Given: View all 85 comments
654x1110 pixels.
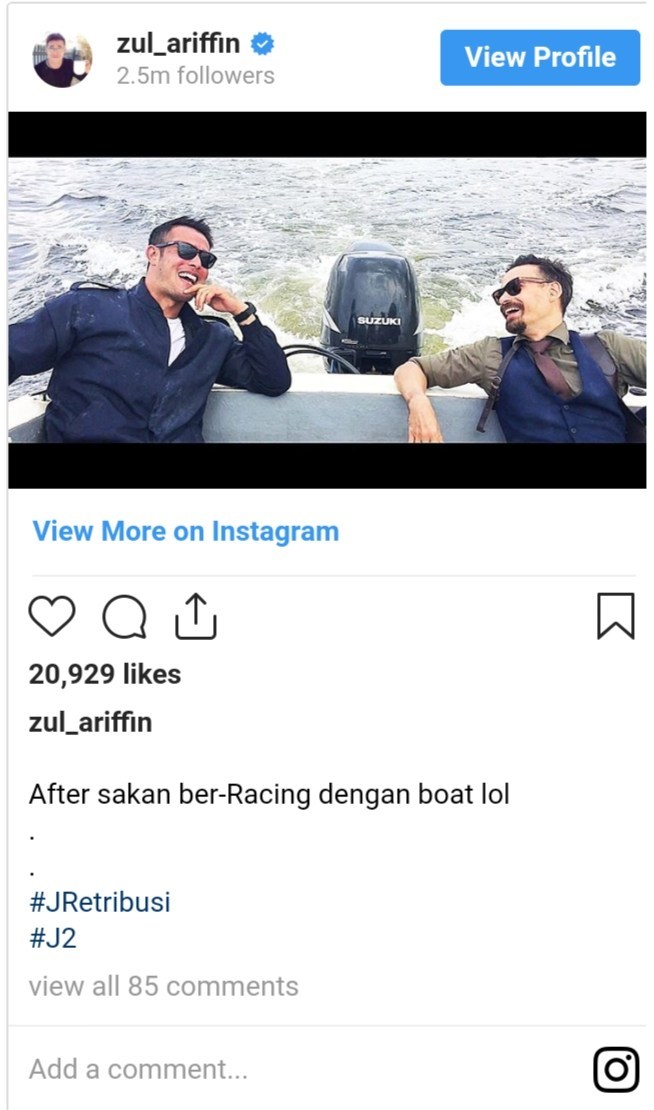Looking at the screenshot, I should point(163,986).
